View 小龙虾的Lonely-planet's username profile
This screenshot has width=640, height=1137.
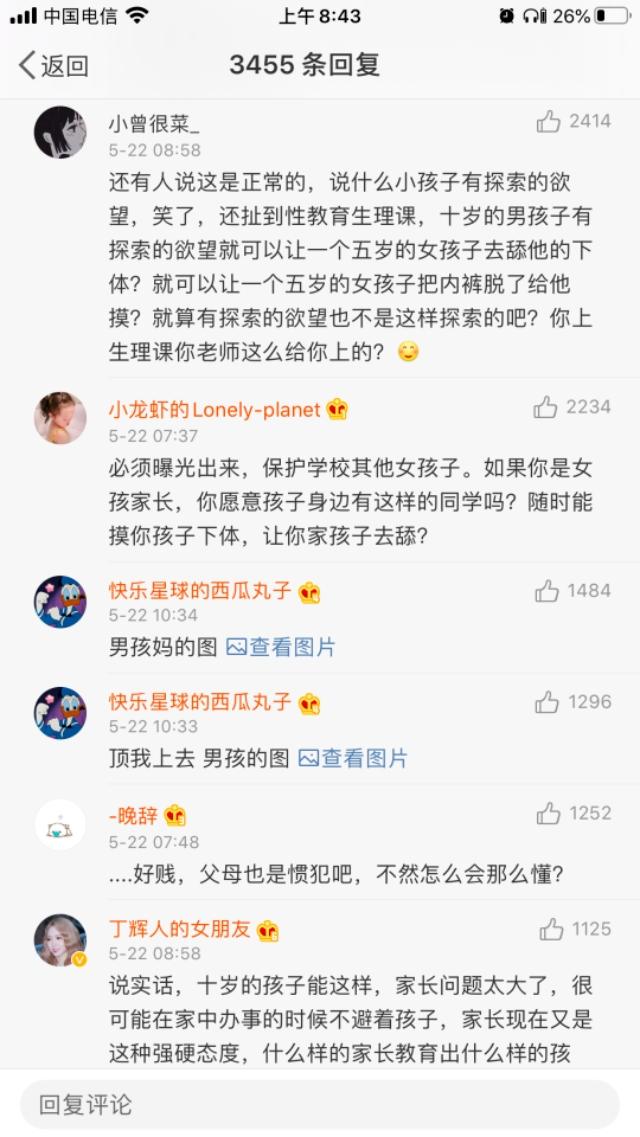215,410
